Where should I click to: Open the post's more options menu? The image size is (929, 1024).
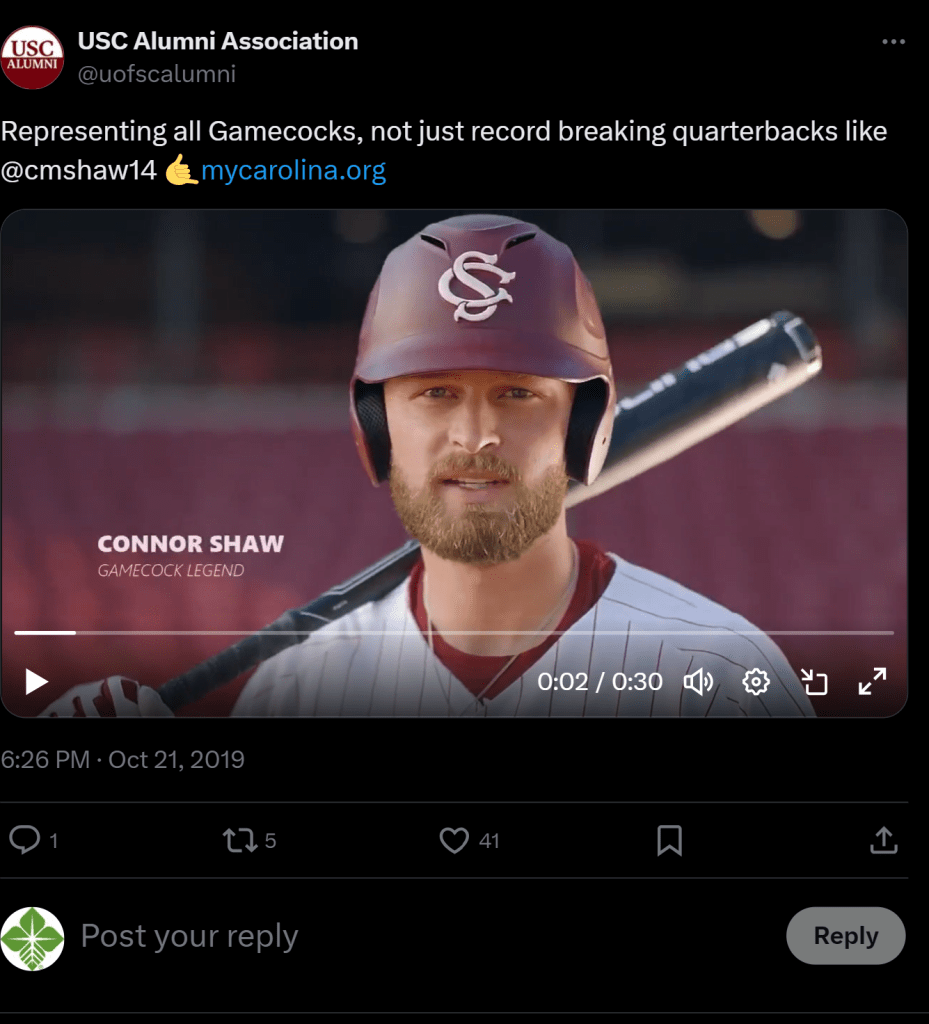893,42
